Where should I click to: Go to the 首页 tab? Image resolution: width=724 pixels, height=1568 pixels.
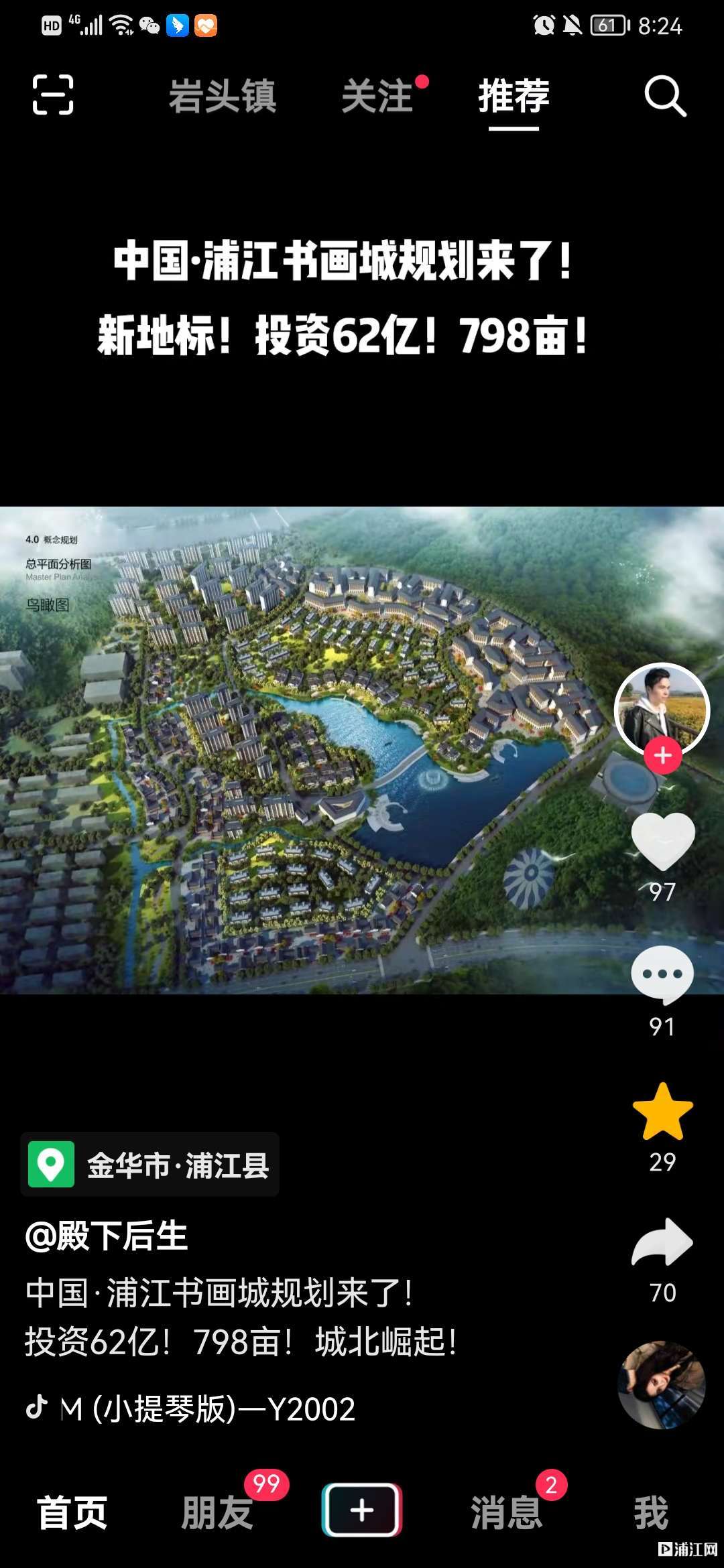tap(72, 1512)
